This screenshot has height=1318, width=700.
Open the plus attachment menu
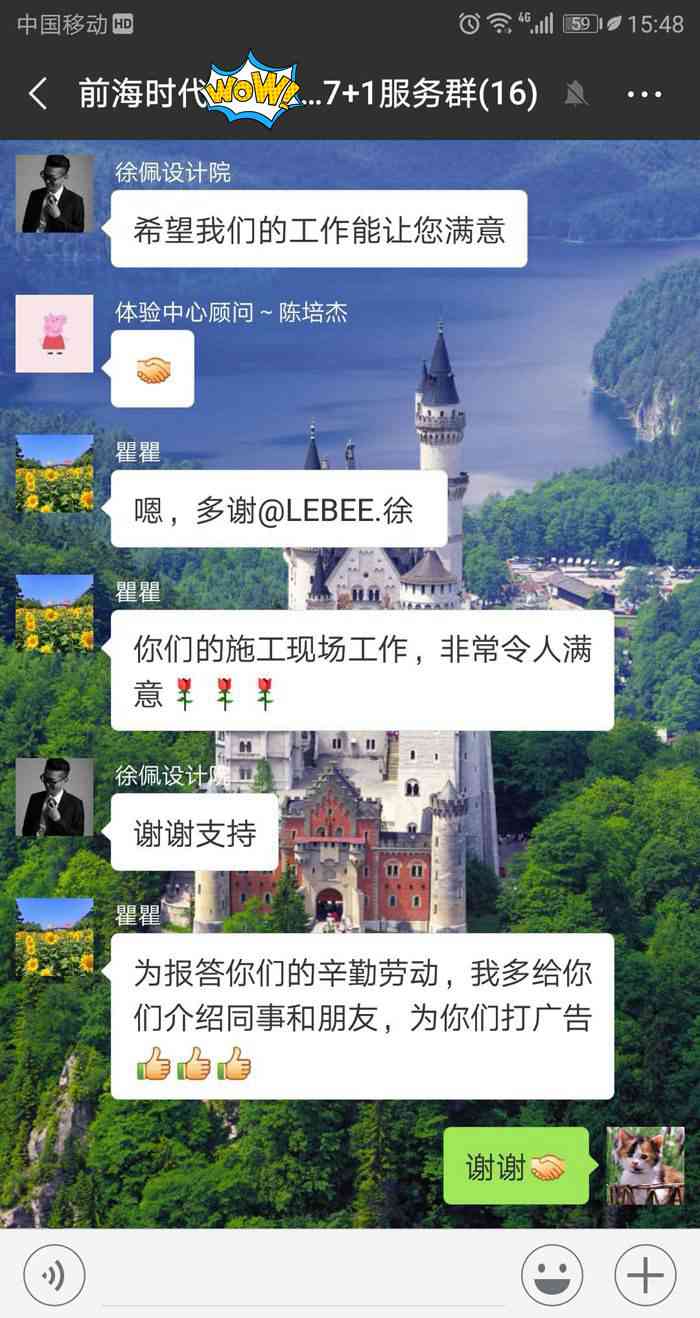(645, 1275)
